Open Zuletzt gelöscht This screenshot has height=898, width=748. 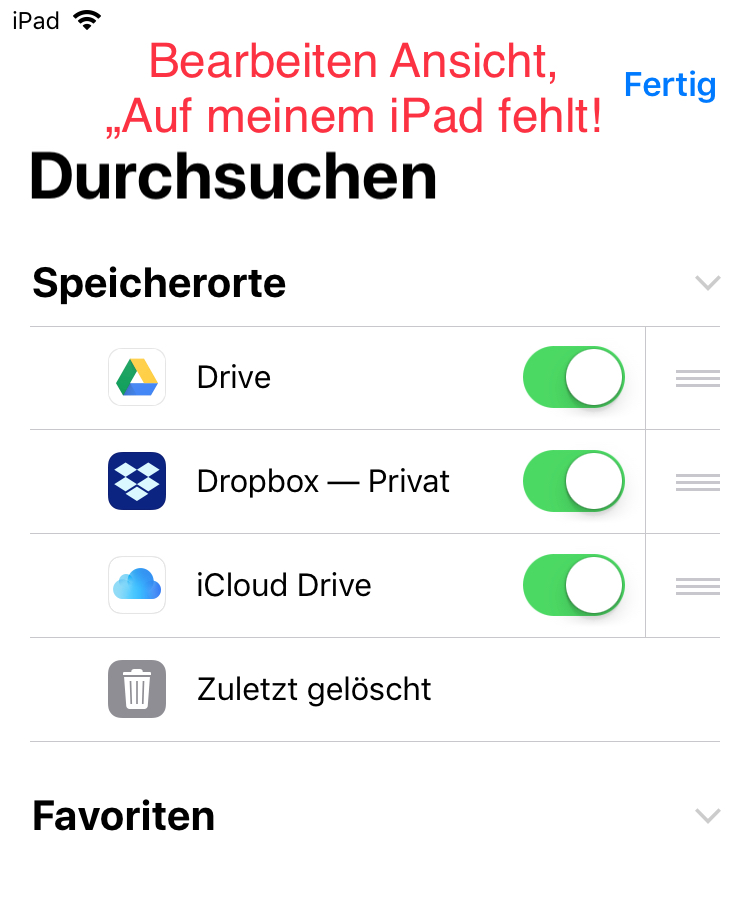(x=314, y=689)
